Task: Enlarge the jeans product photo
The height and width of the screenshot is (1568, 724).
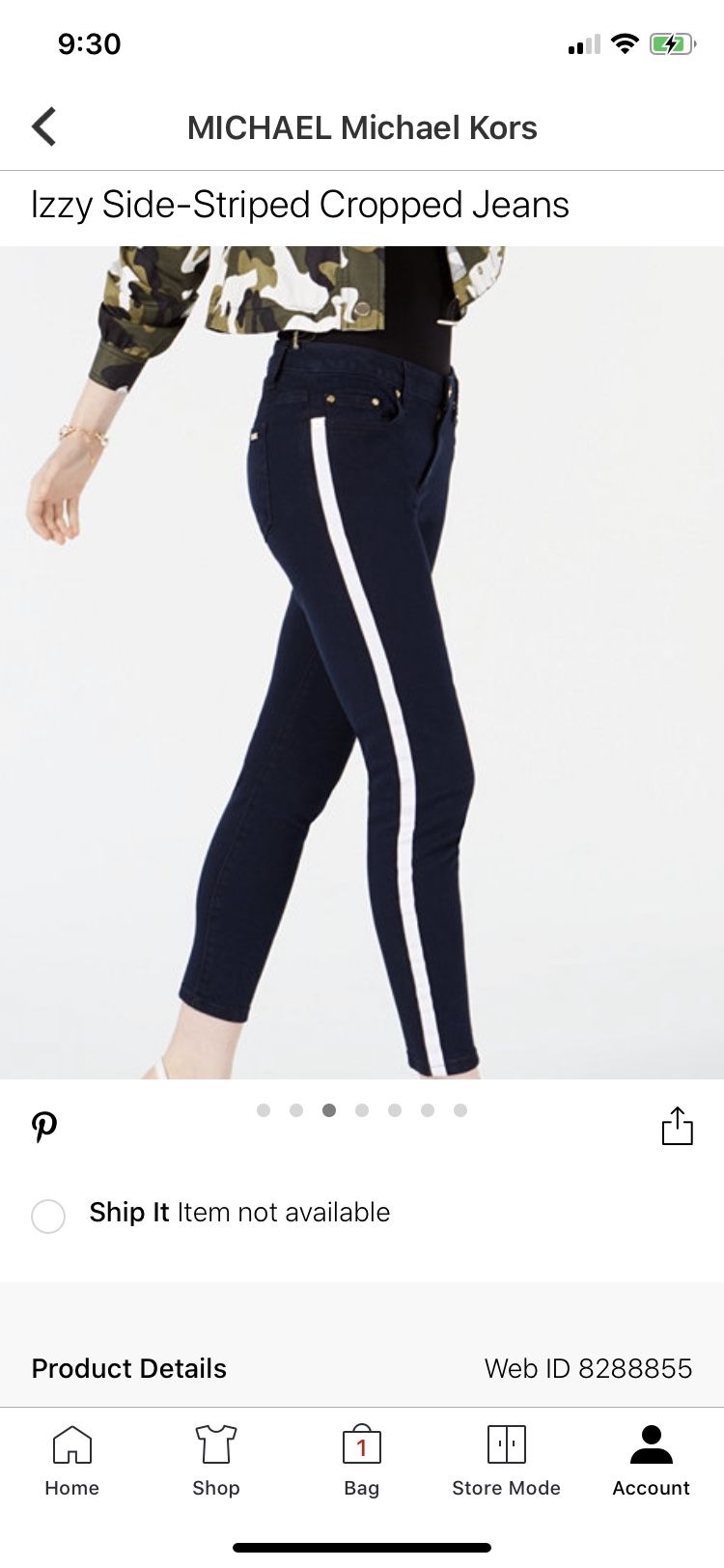Action: pos(362,662)
